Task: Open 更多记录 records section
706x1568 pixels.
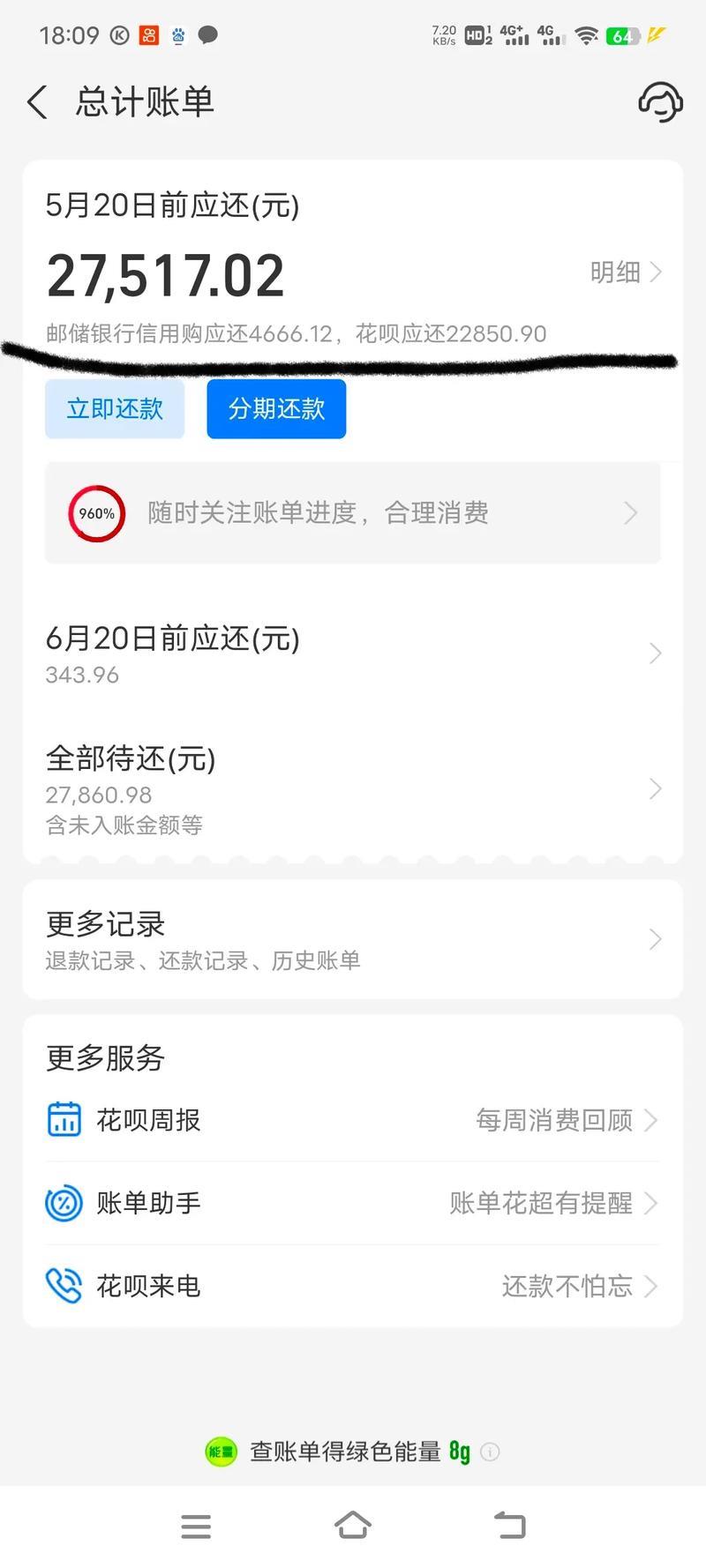Action: pos(353,938)
